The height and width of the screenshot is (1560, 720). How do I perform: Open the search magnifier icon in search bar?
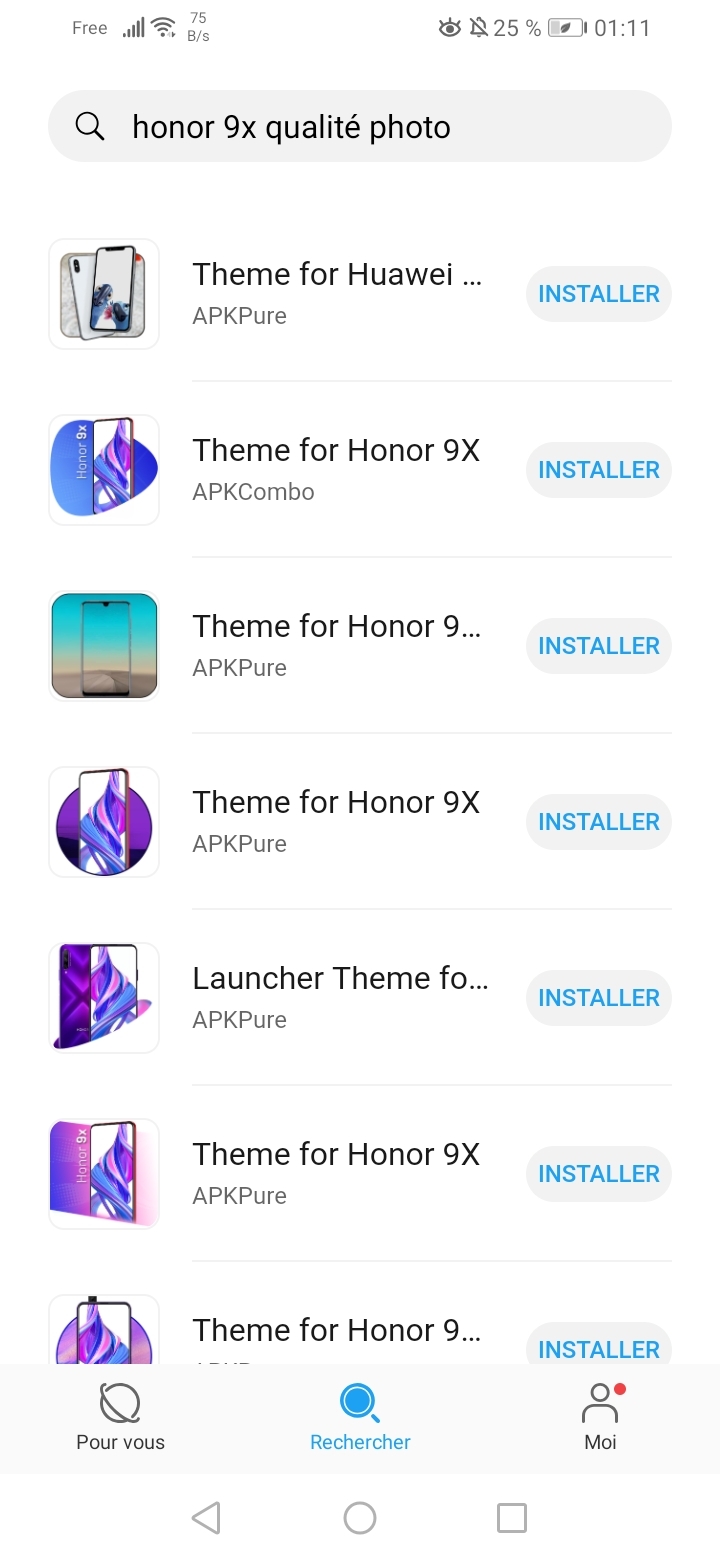[90, 126]
